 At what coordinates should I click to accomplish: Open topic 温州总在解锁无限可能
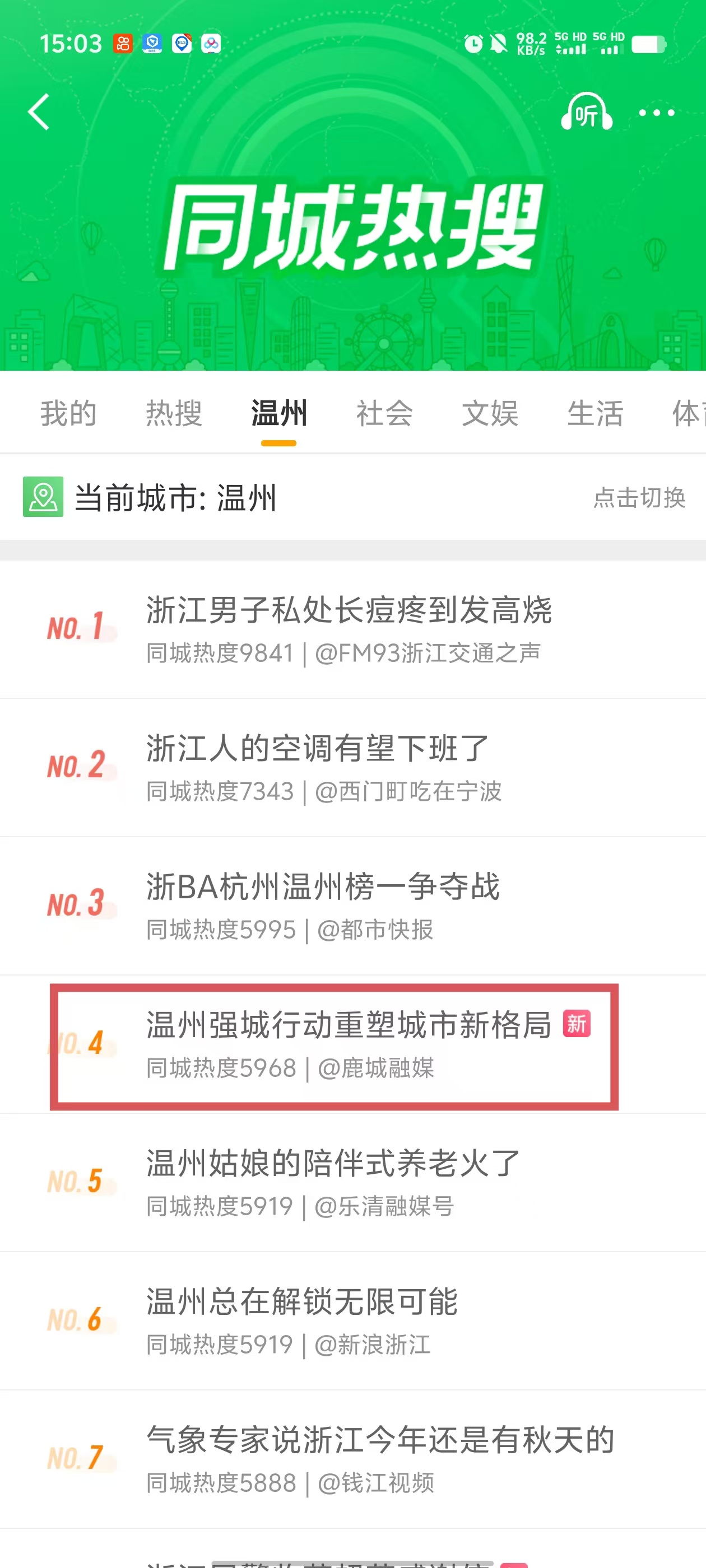[x=301, y=1301]
